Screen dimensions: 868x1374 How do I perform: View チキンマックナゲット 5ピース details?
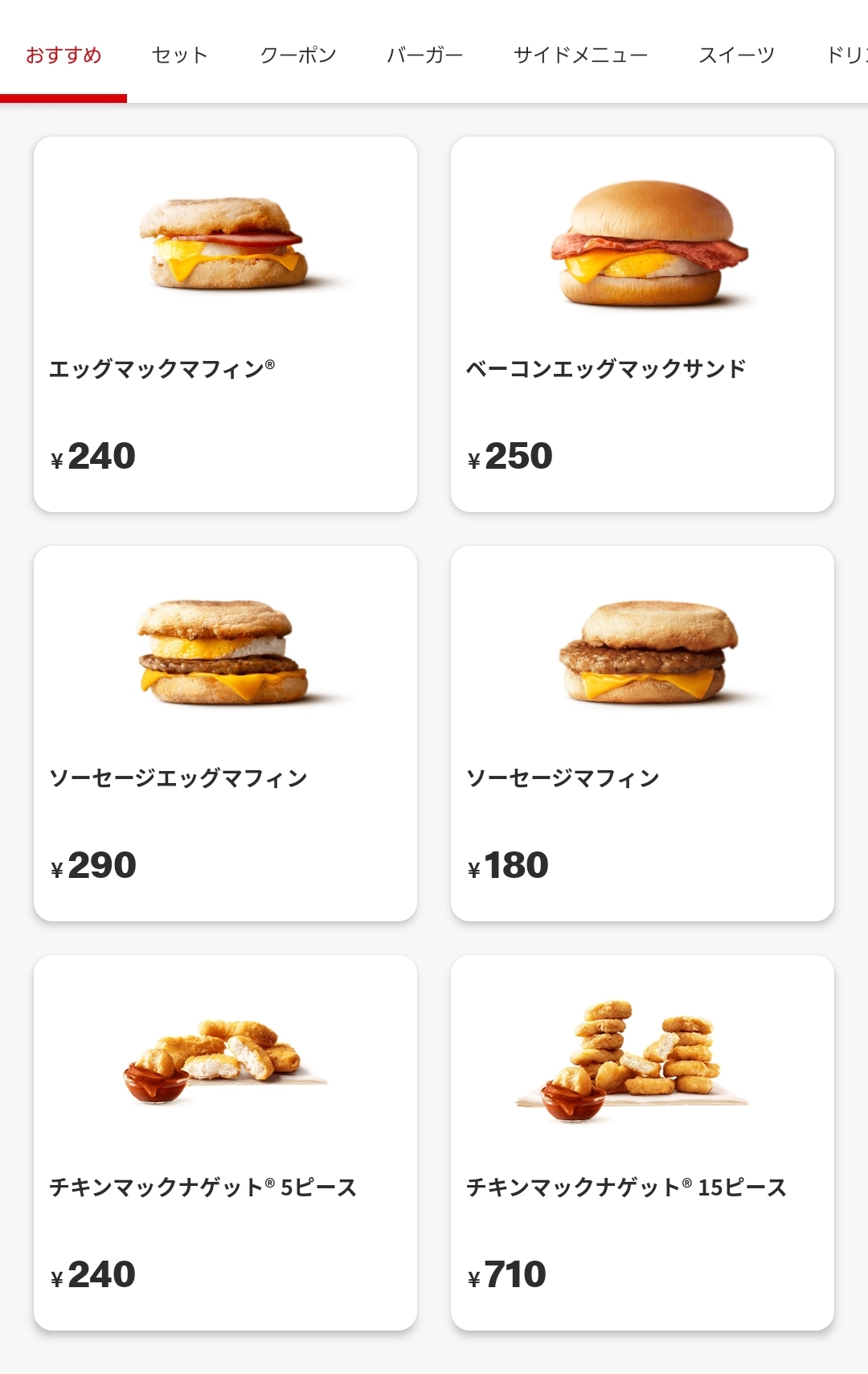pos(225,1142)
